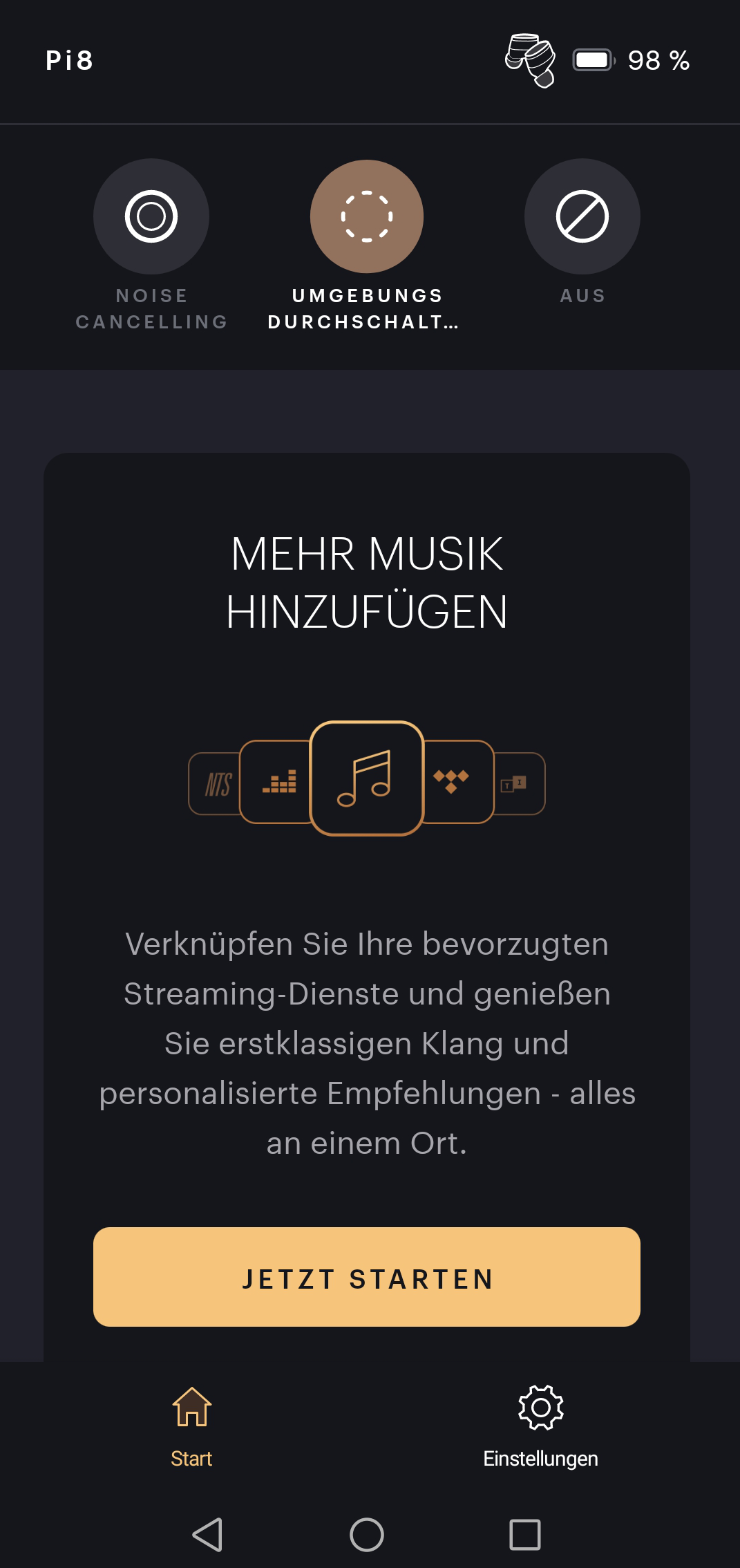The height and width of the screenshot is (1568, 740).
Task: Tap the Jetzt Starten button
Action: 367,1277
